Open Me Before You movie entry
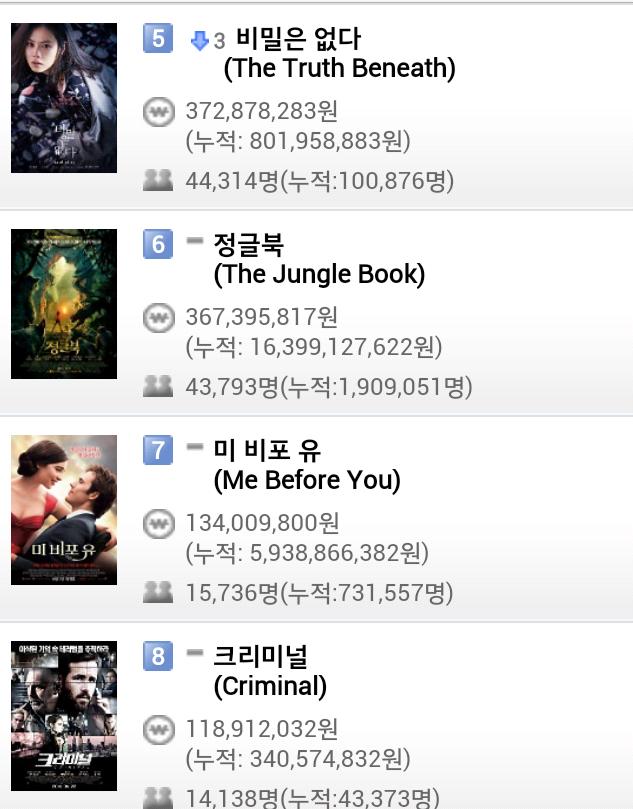 click(306, 465)
